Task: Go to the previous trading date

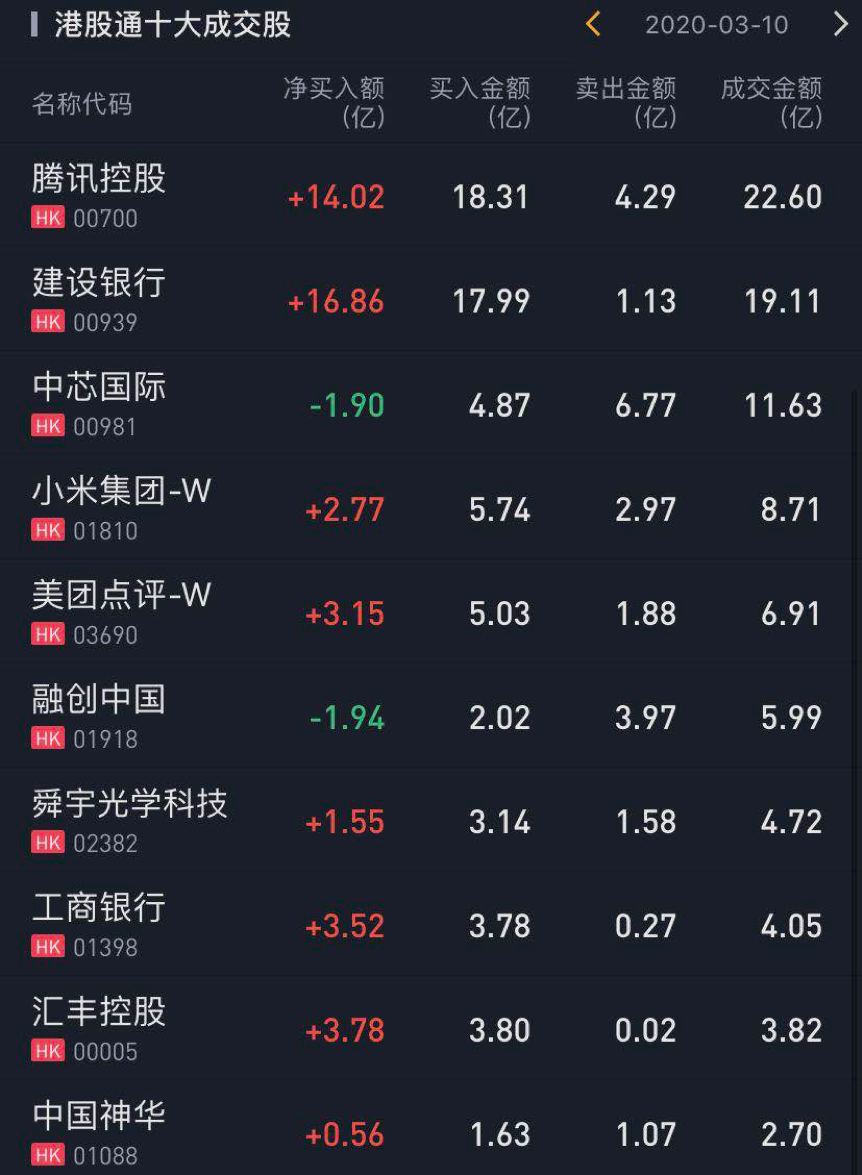Action: pyautogui.click(x=593, y=24)
